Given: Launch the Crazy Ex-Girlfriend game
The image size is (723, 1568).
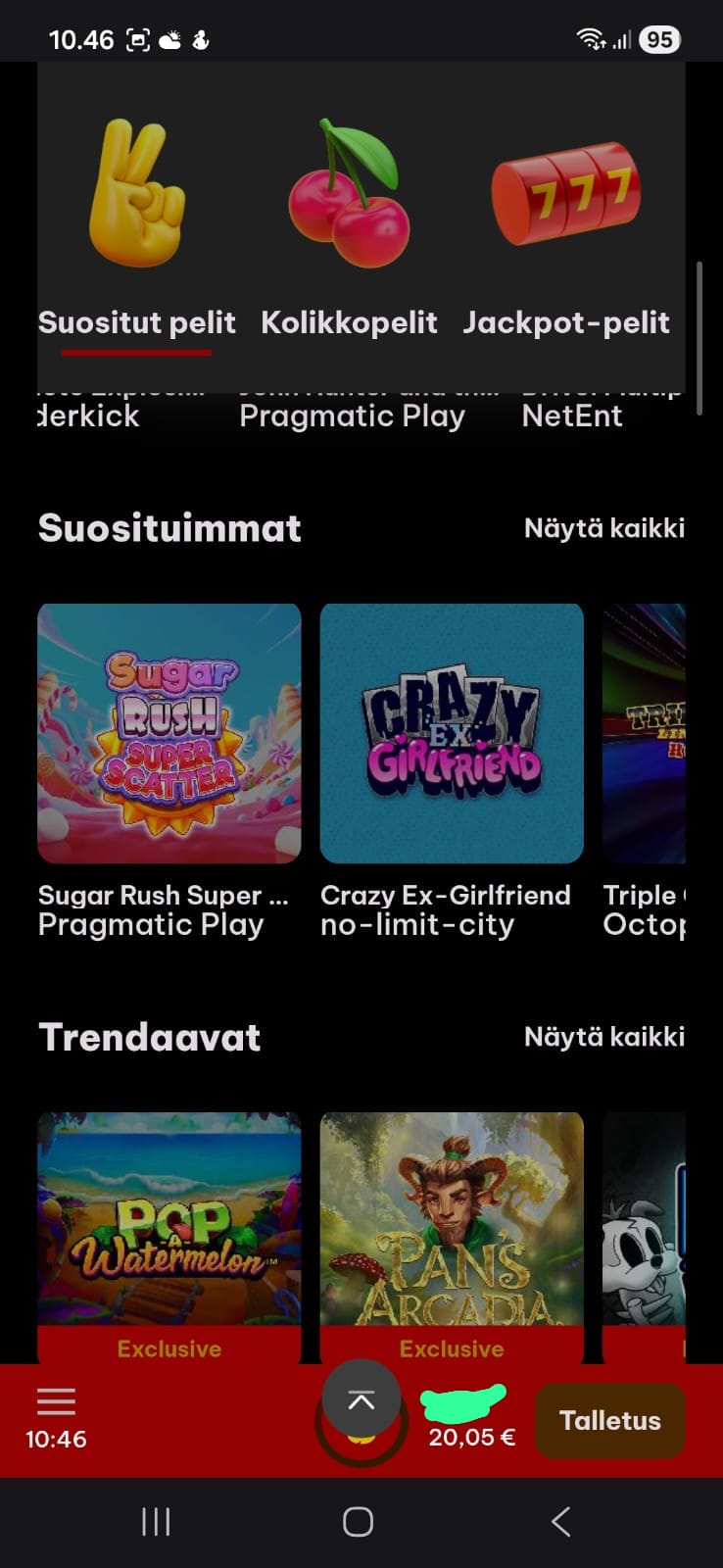Looking at the screenshot, I should pyautogui.click(x=452, y=734).
